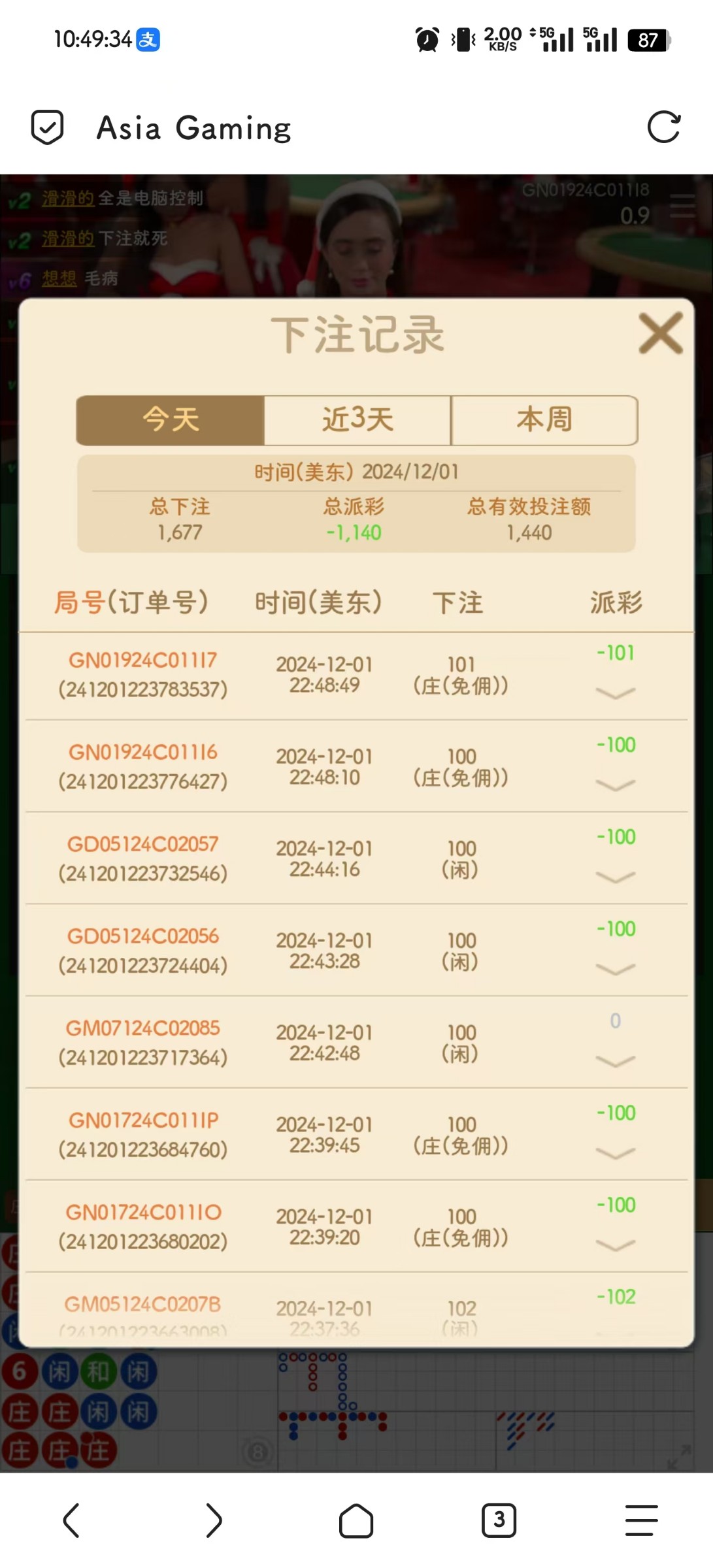
Task: Open the browser tabs switcher
Action: coord(499,1520)
